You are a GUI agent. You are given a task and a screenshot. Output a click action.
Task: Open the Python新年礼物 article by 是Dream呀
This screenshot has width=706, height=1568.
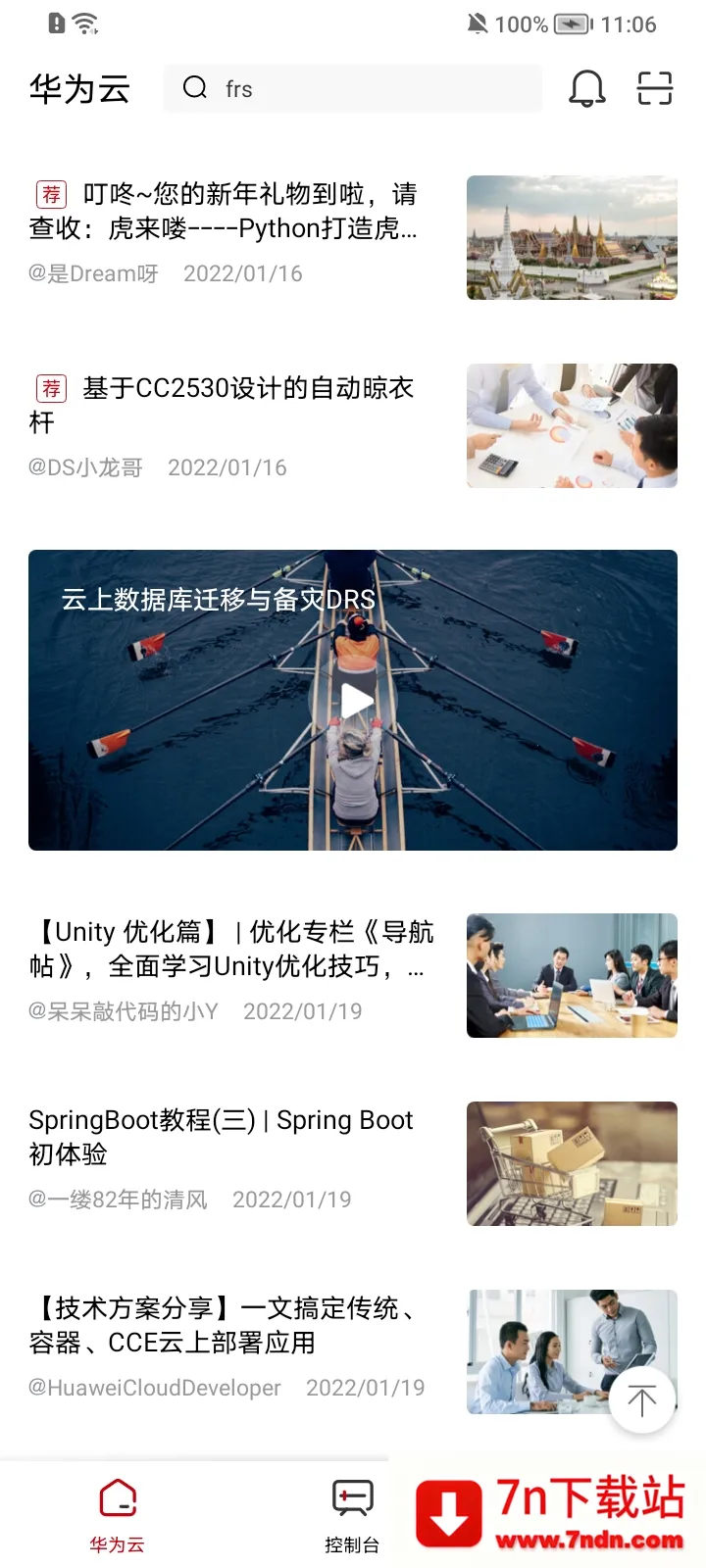coord(226,212)
